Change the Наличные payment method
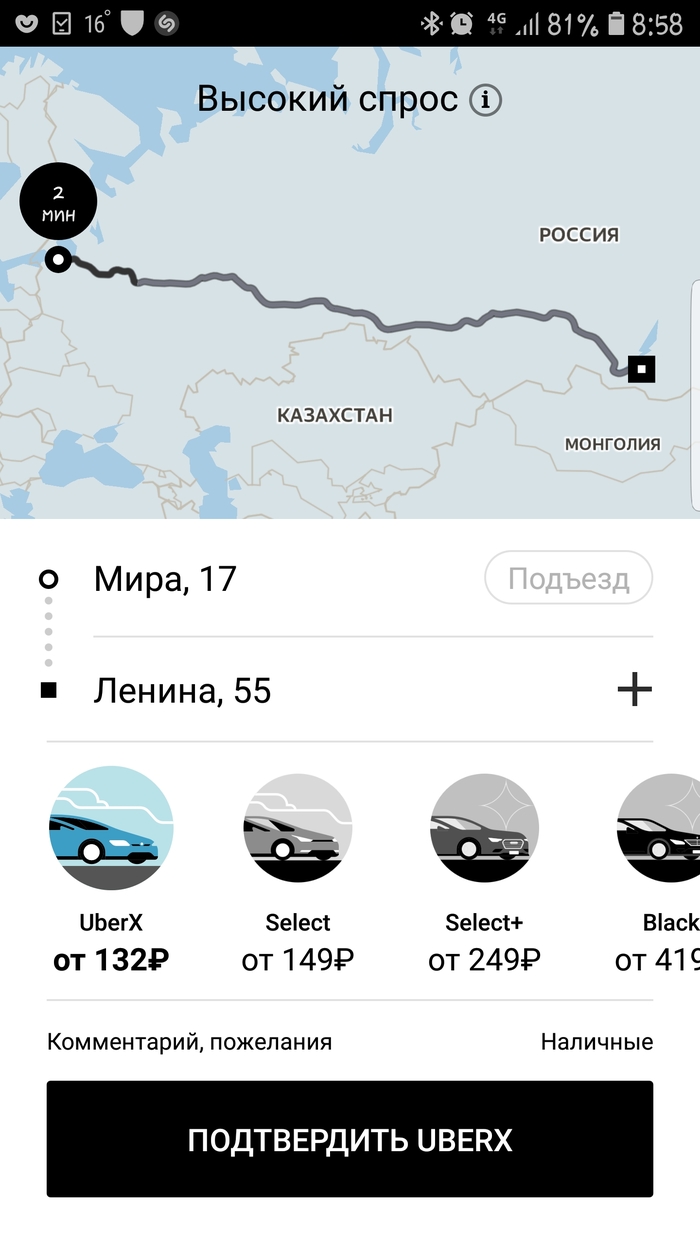 (596, 1042)
